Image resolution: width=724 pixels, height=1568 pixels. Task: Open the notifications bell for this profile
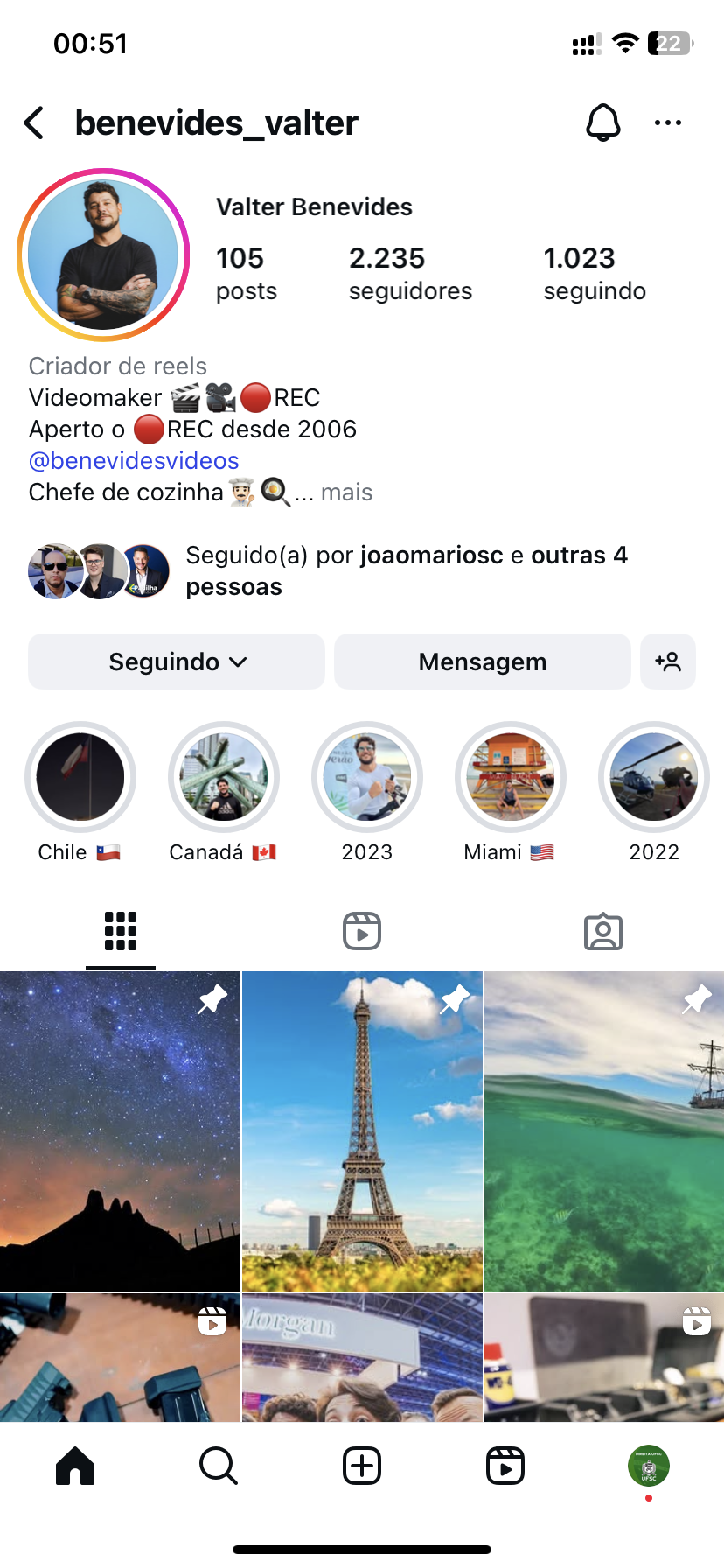602,123
